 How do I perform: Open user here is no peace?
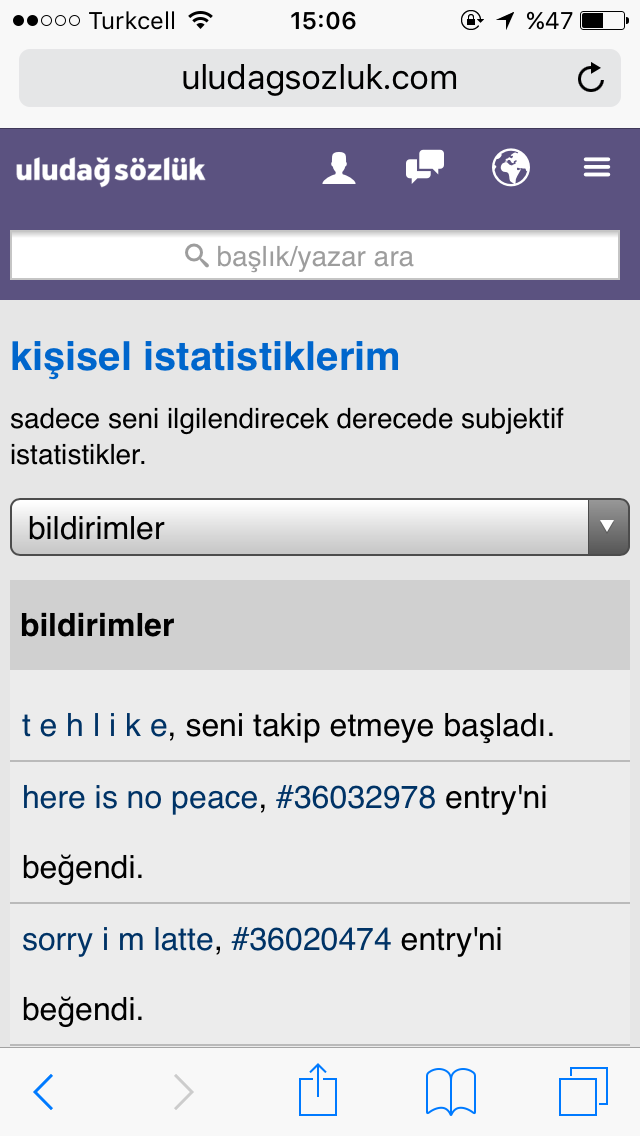[140, 798]
